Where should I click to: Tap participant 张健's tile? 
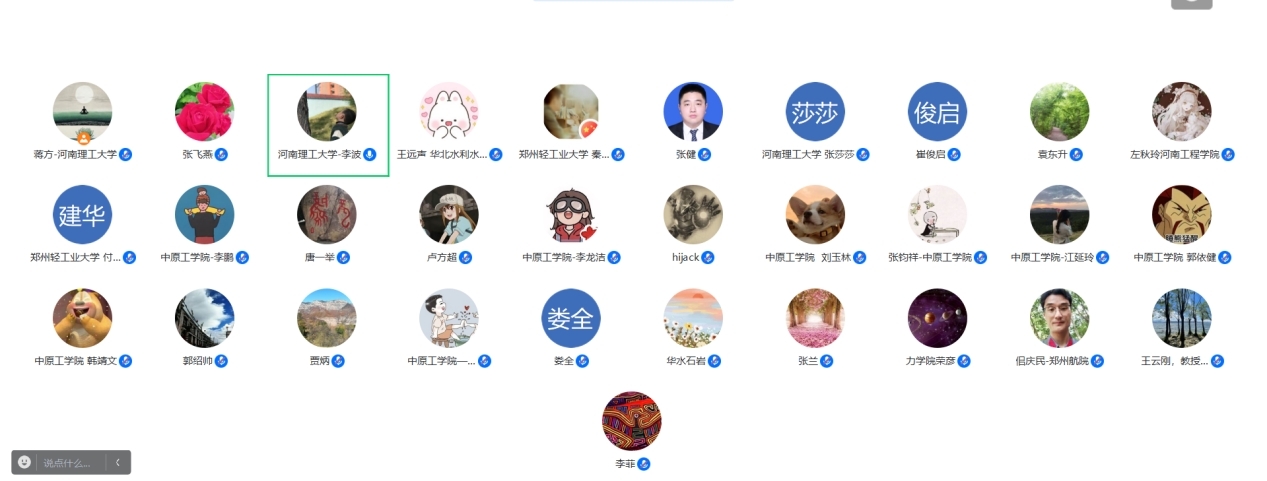tap(693, 112)
